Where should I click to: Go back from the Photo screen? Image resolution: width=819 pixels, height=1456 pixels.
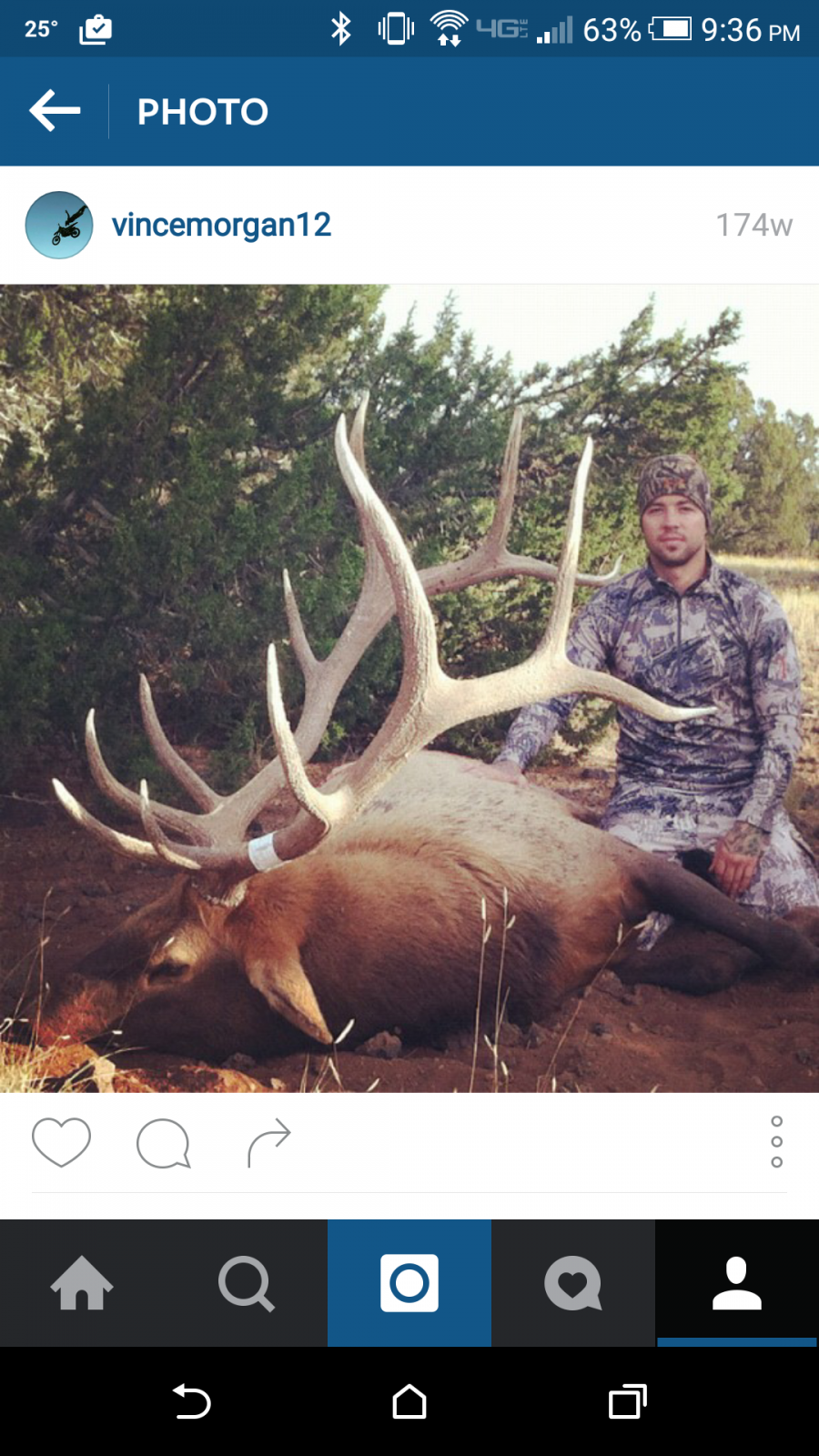[55, 111]
